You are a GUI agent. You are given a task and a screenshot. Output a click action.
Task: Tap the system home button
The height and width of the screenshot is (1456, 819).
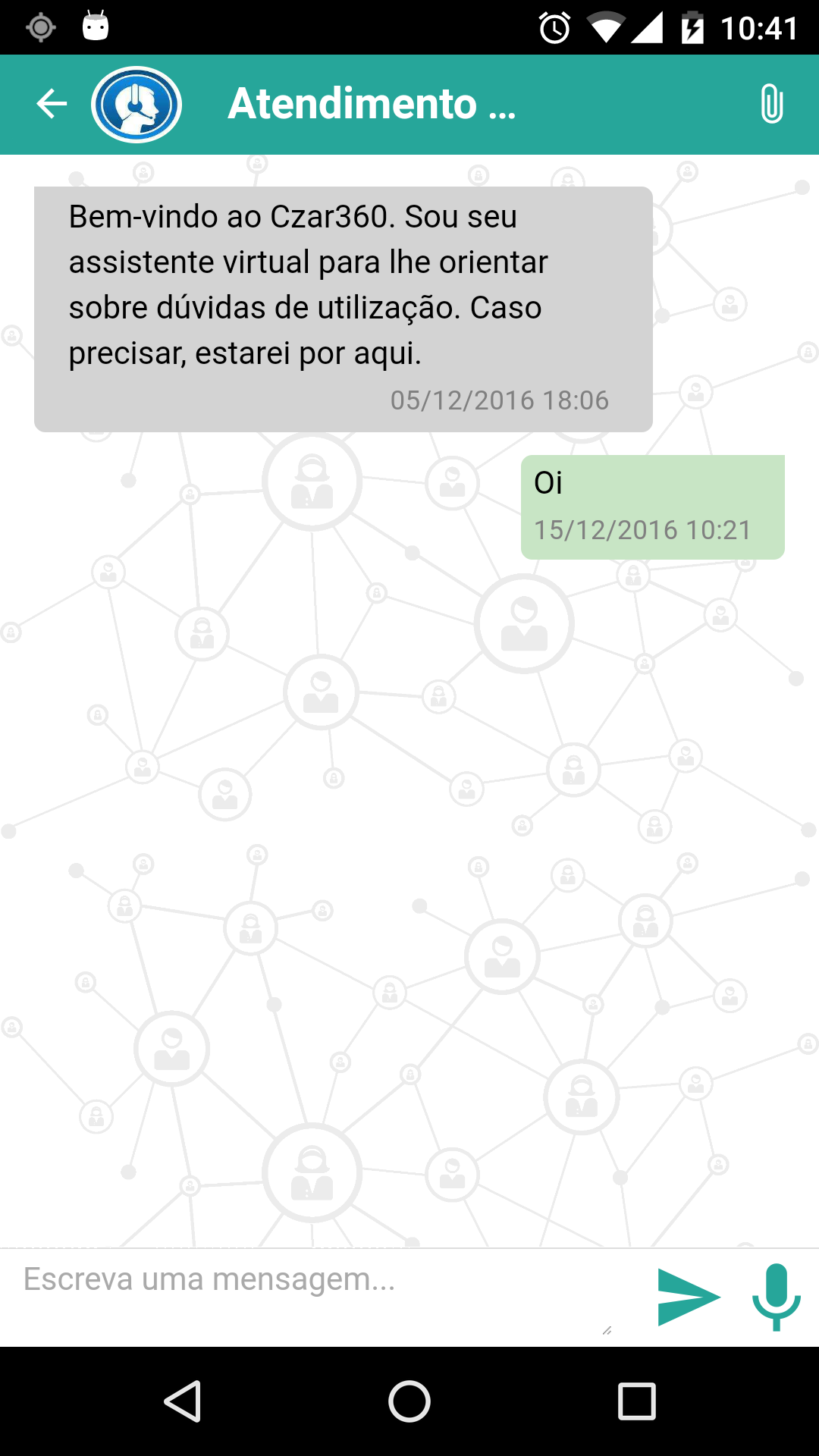tap(409, 1401)
